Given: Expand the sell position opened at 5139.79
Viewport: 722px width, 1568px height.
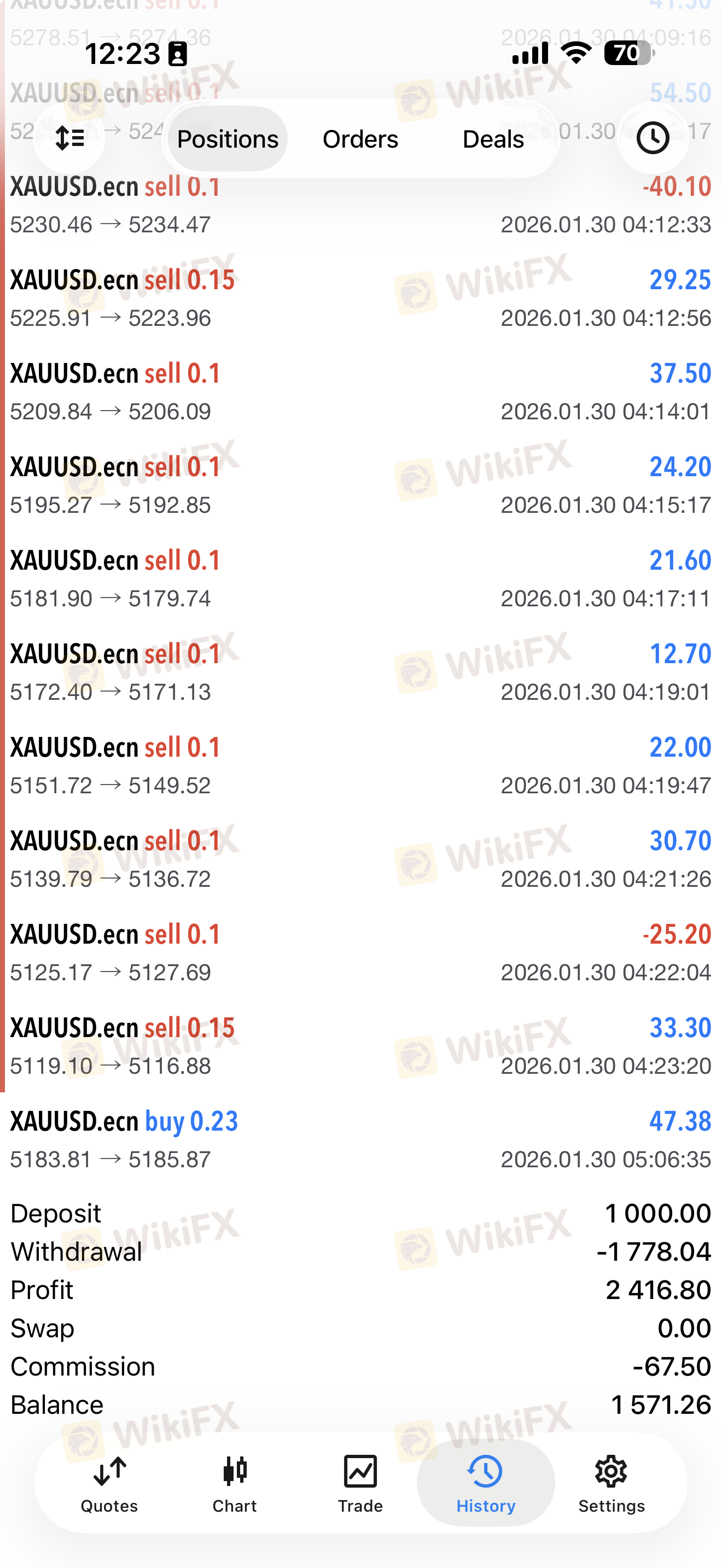Looking at the screenshot, I should (360, 859).
